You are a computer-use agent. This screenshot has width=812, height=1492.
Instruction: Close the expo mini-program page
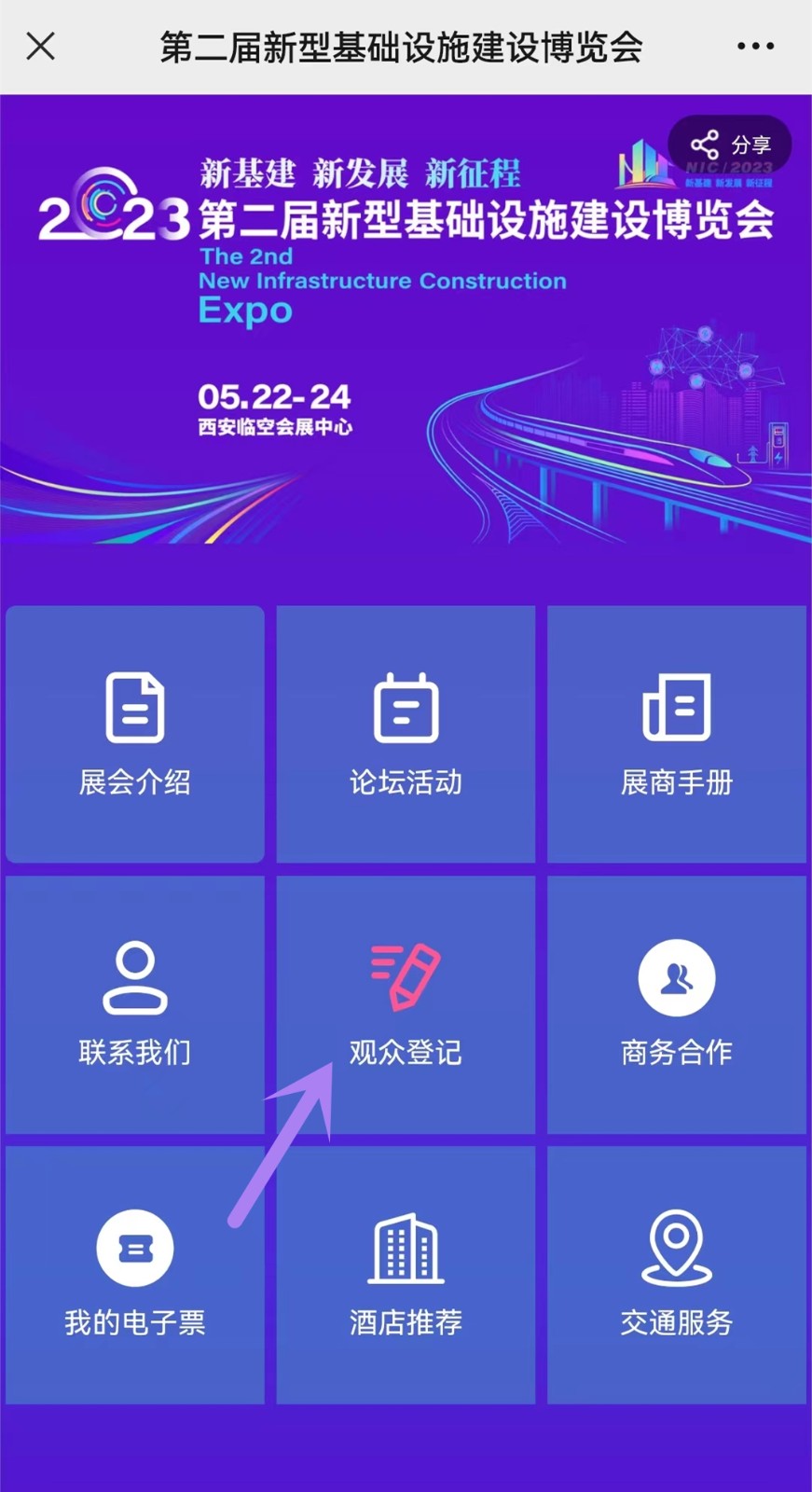41,46
